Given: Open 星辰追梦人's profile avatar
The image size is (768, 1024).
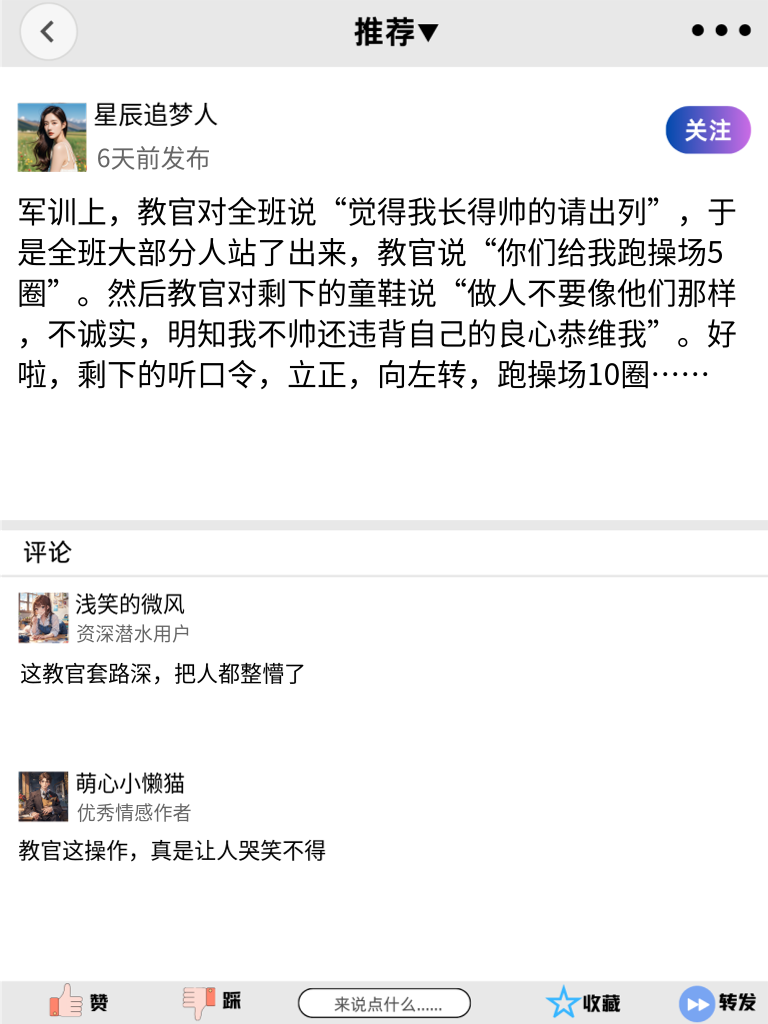Looking at the screenshot, I should click(51, 135).
